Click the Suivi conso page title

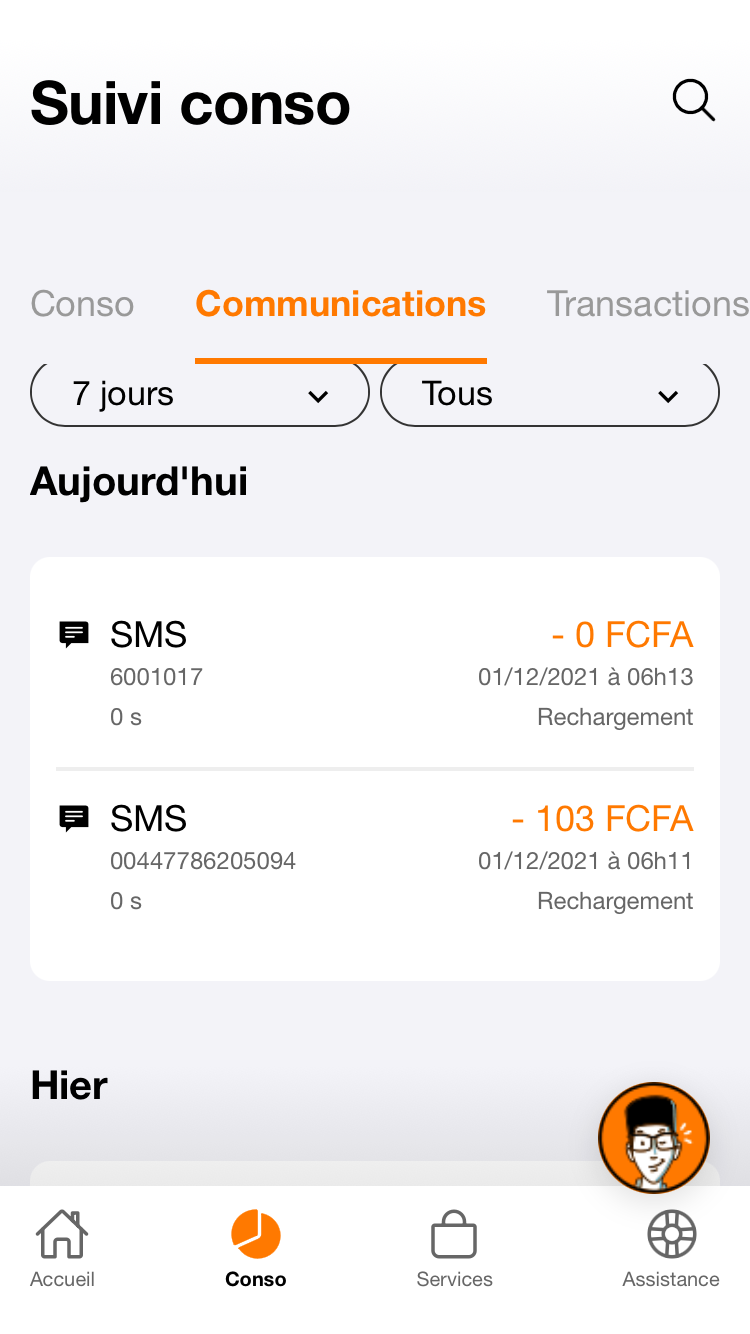tap(190, 103)
